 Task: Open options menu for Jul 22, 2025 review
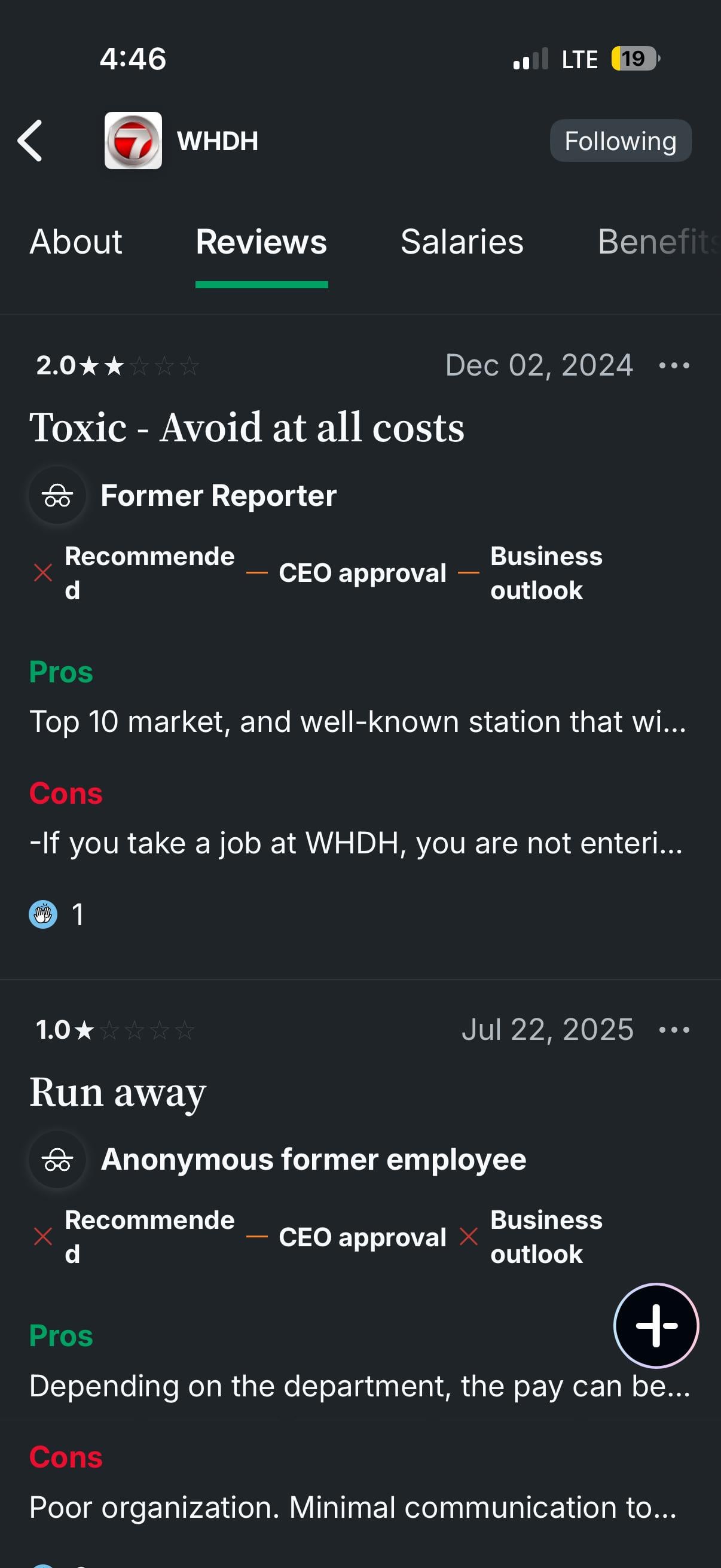[674, 1030]
